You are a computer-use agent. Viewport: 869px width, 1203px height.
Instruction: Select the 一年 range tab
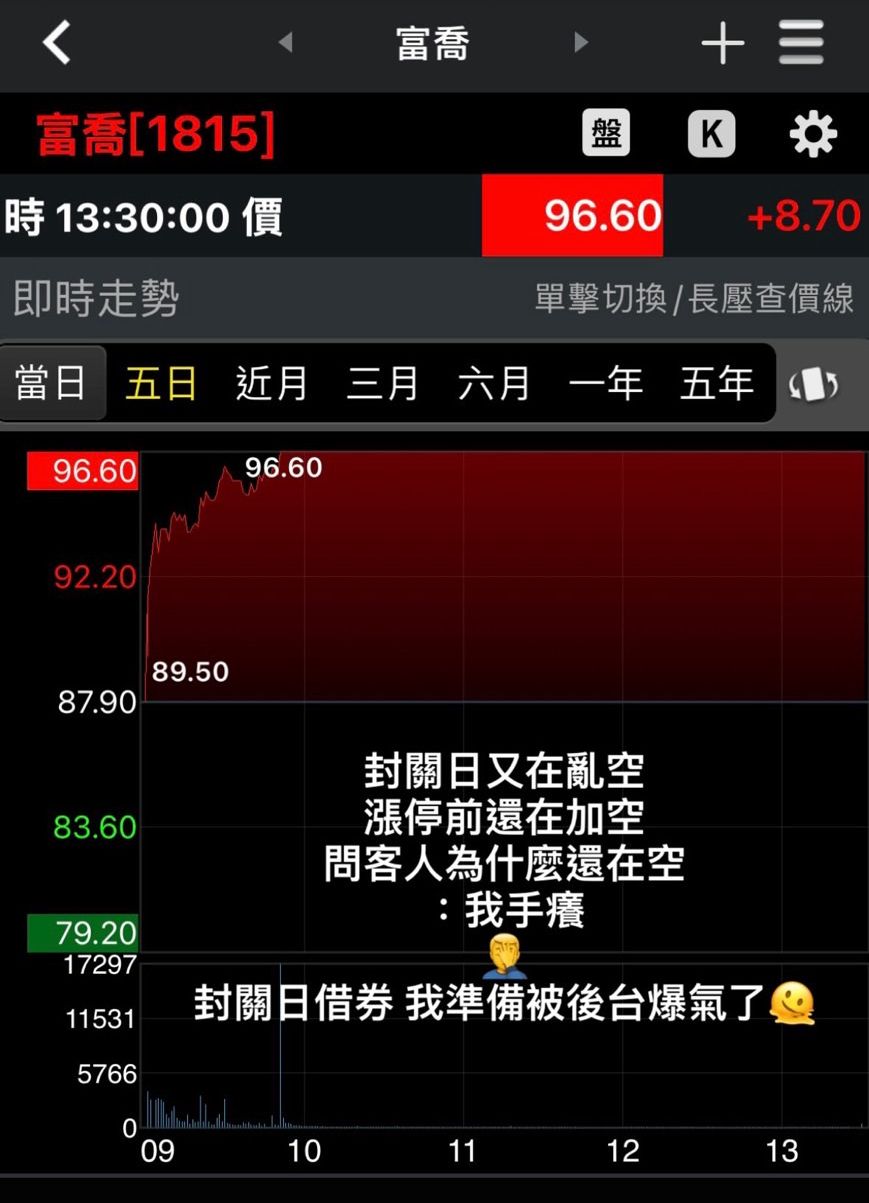605,383
